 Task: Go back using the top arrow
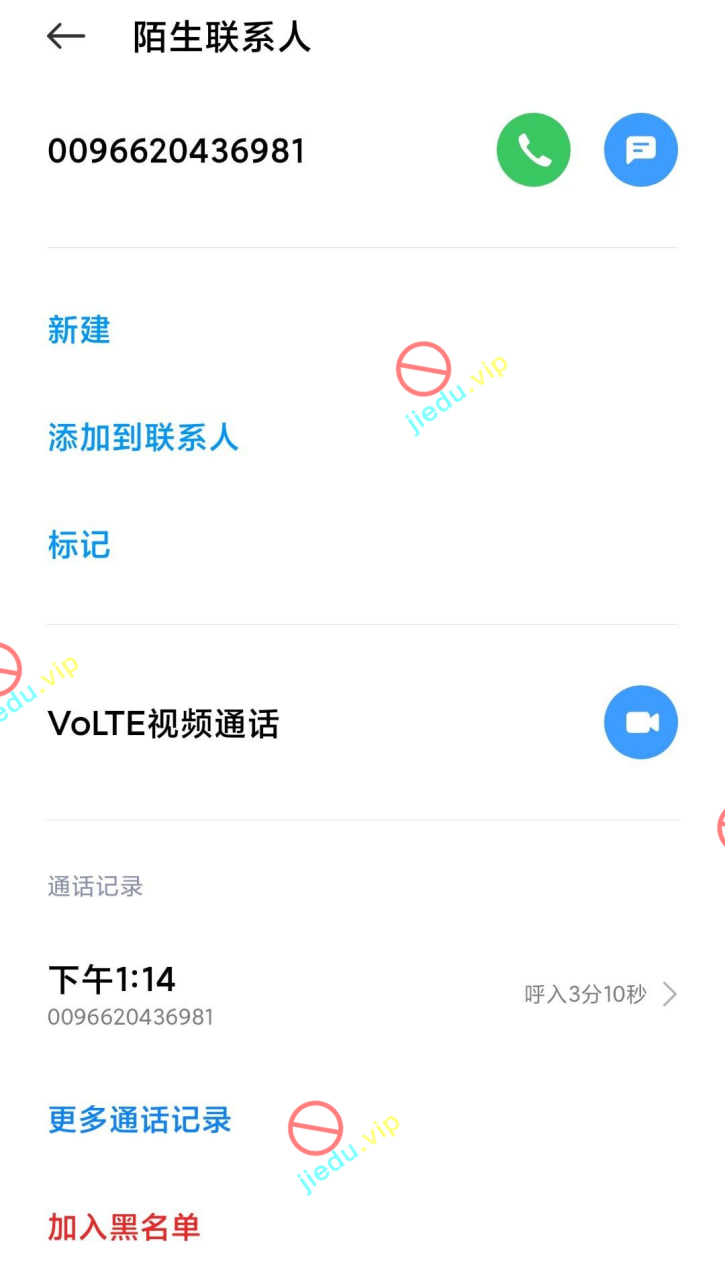click(66, 37)
